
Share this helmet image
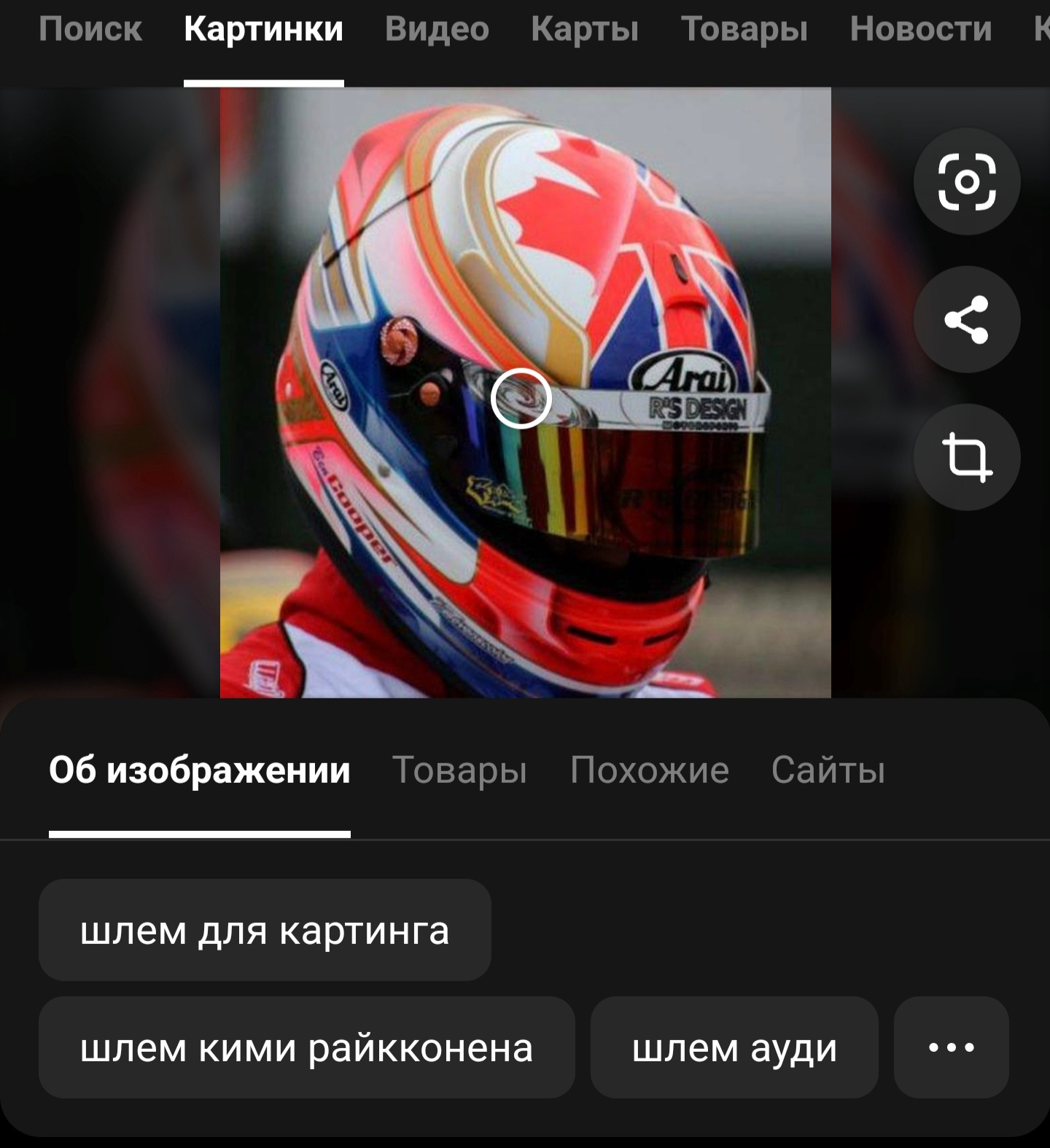966,319
